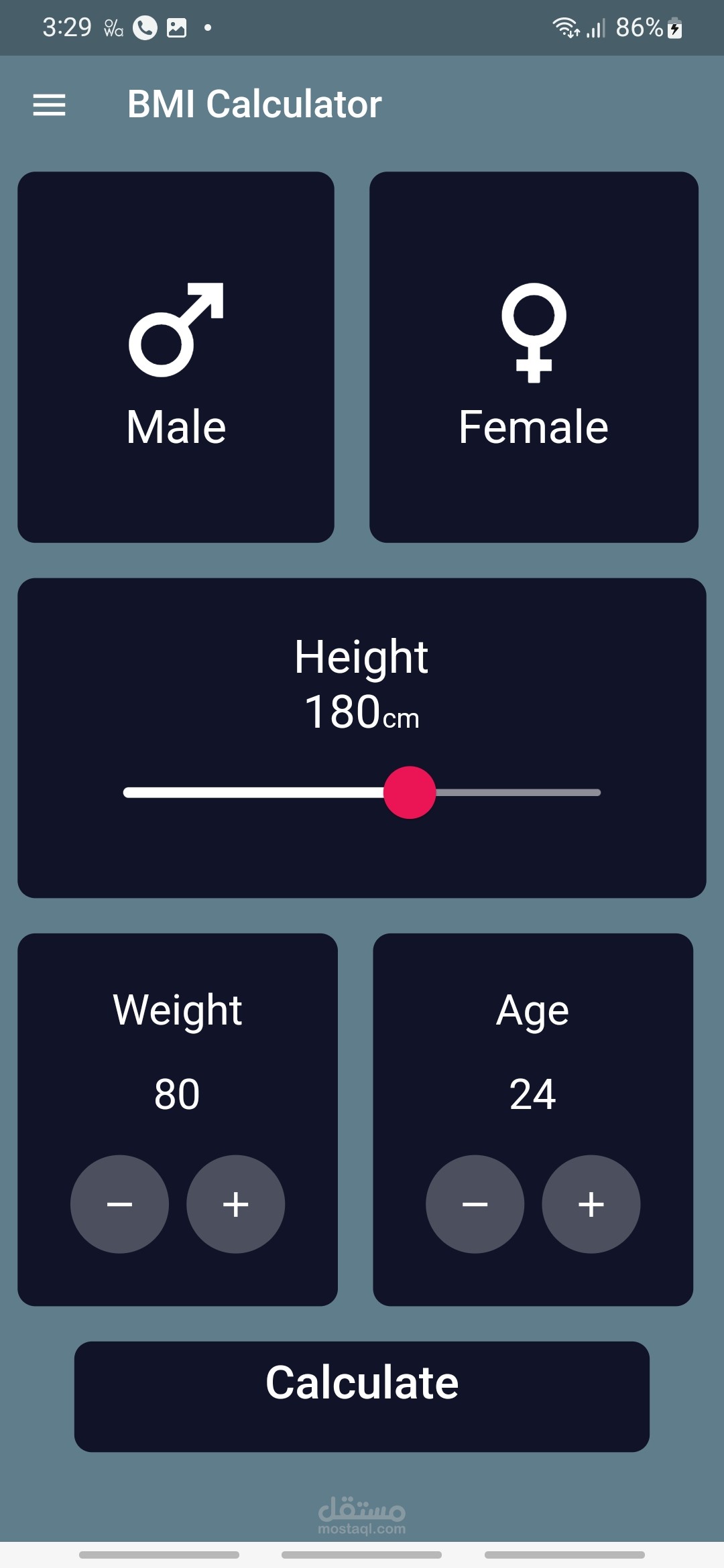This screenshot has width=724, height=1568.
Task: Tap the Age minus button
Action: 475,1204
